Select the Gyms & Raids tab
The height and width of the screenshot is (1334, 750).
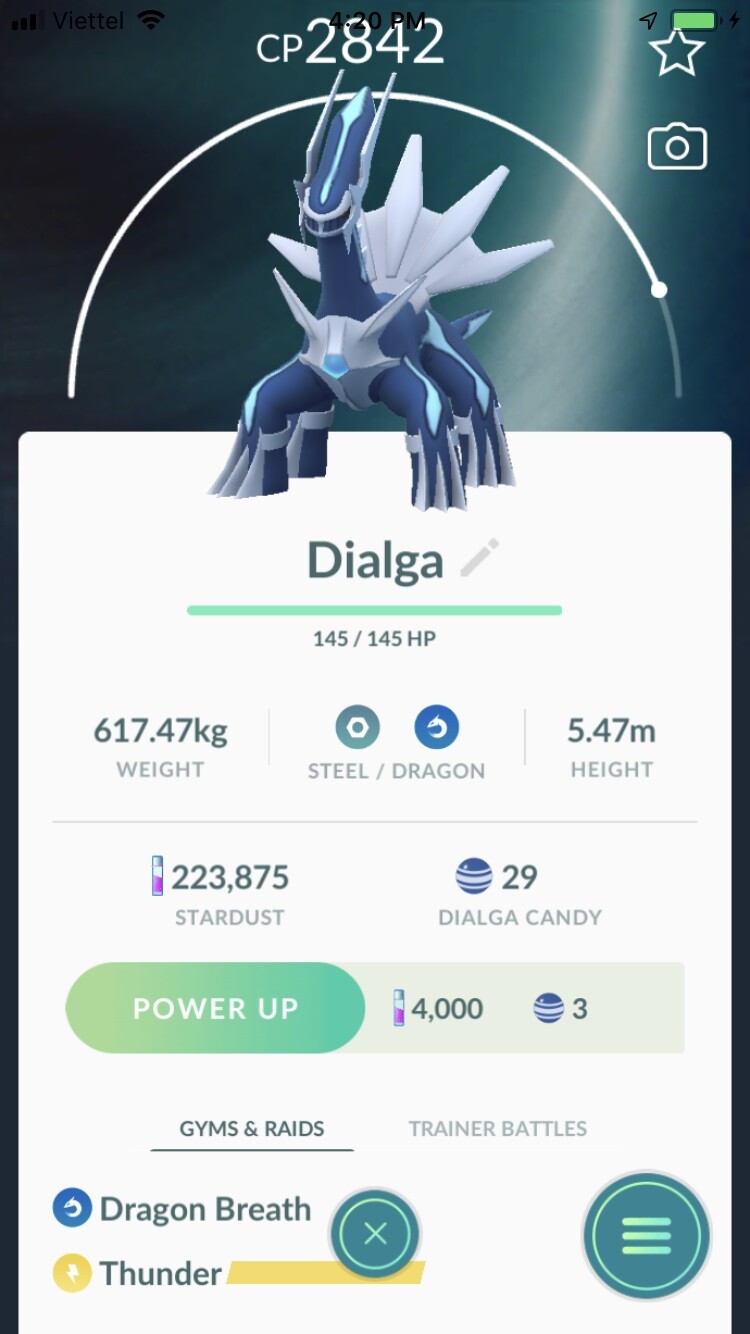252,1129
